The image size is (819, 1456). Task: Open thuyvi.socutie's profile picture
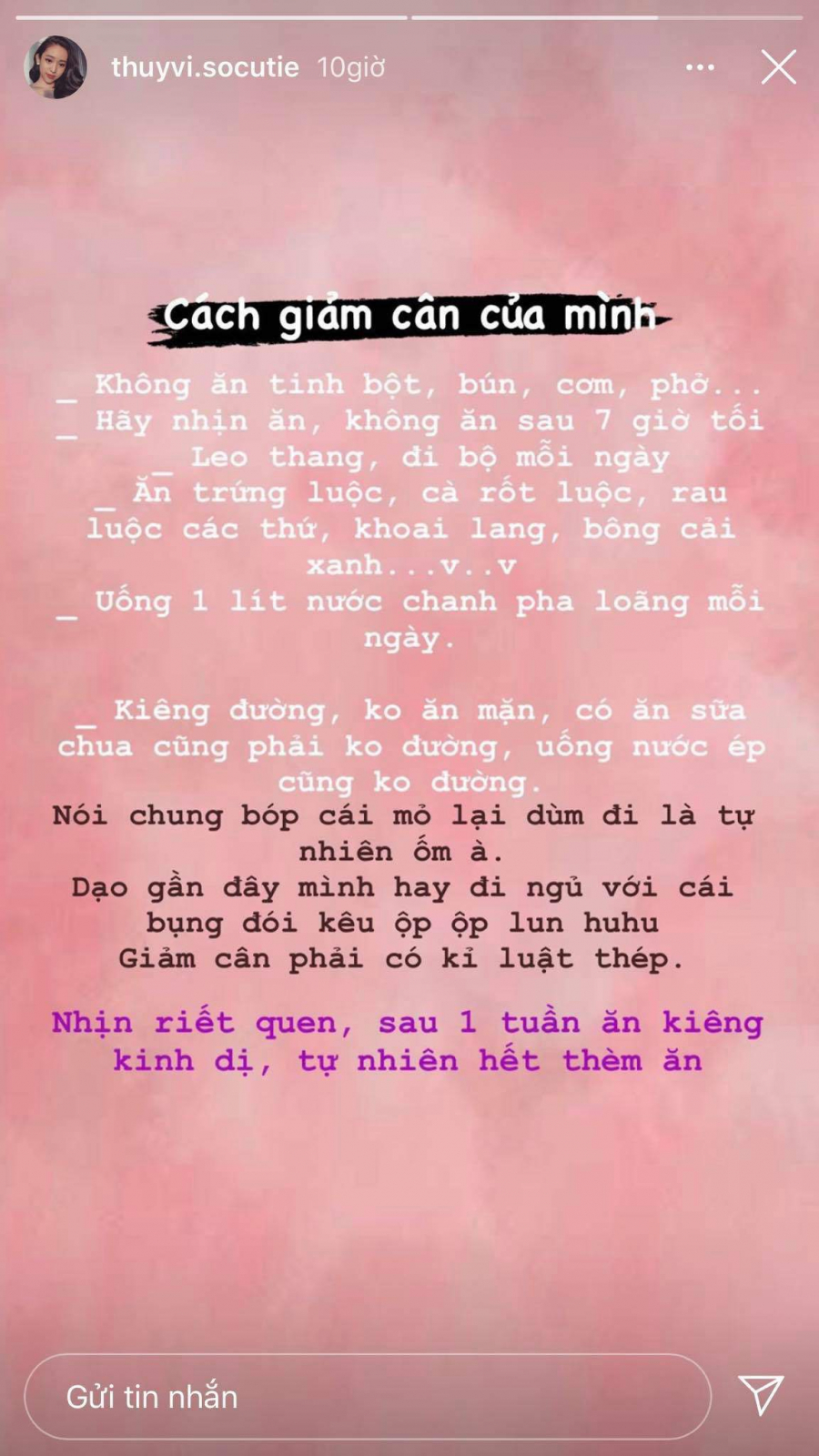55,67
